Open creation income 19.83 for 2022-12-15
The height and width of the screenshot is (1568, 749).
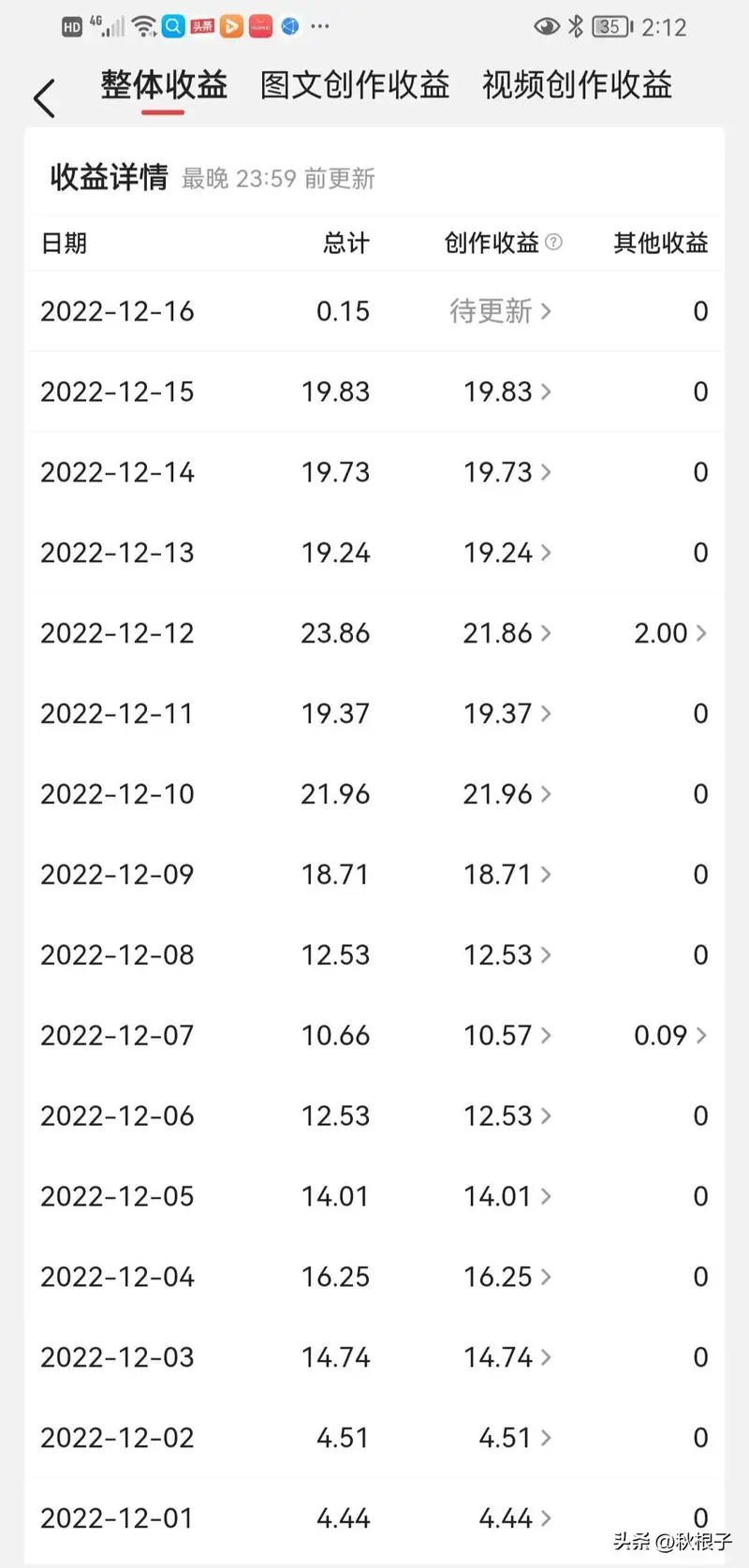coord(507,392)
